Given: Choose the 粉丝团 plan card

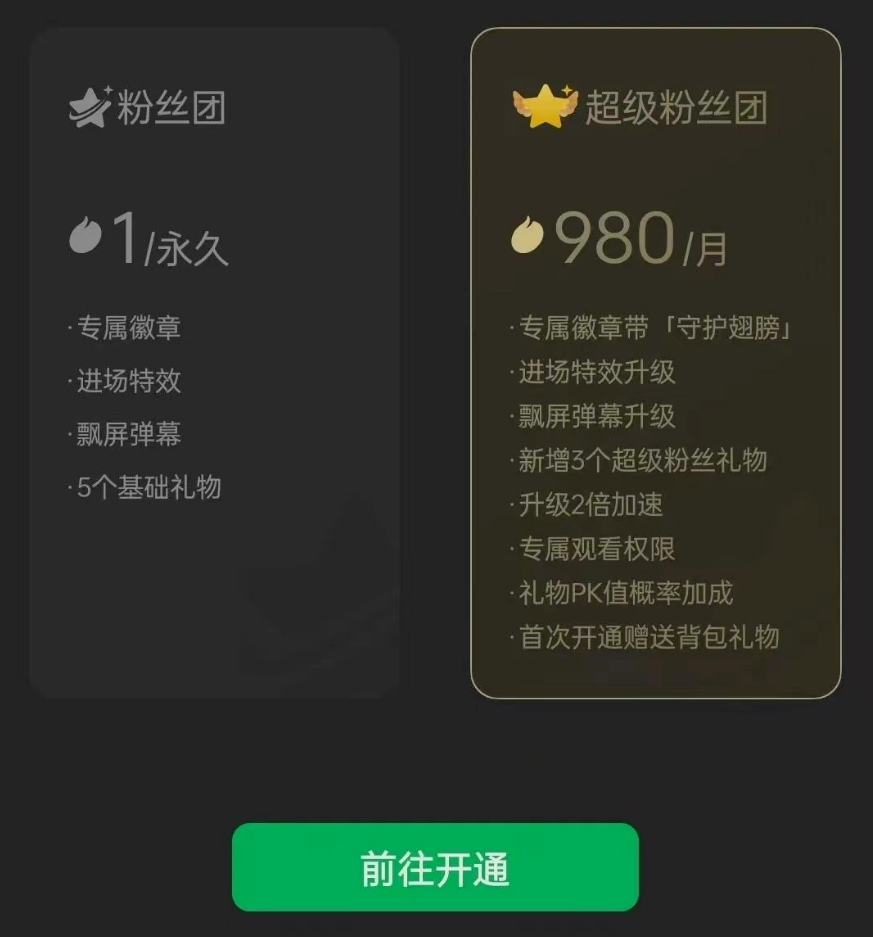Looking at the screenshot, I should 214,362.
